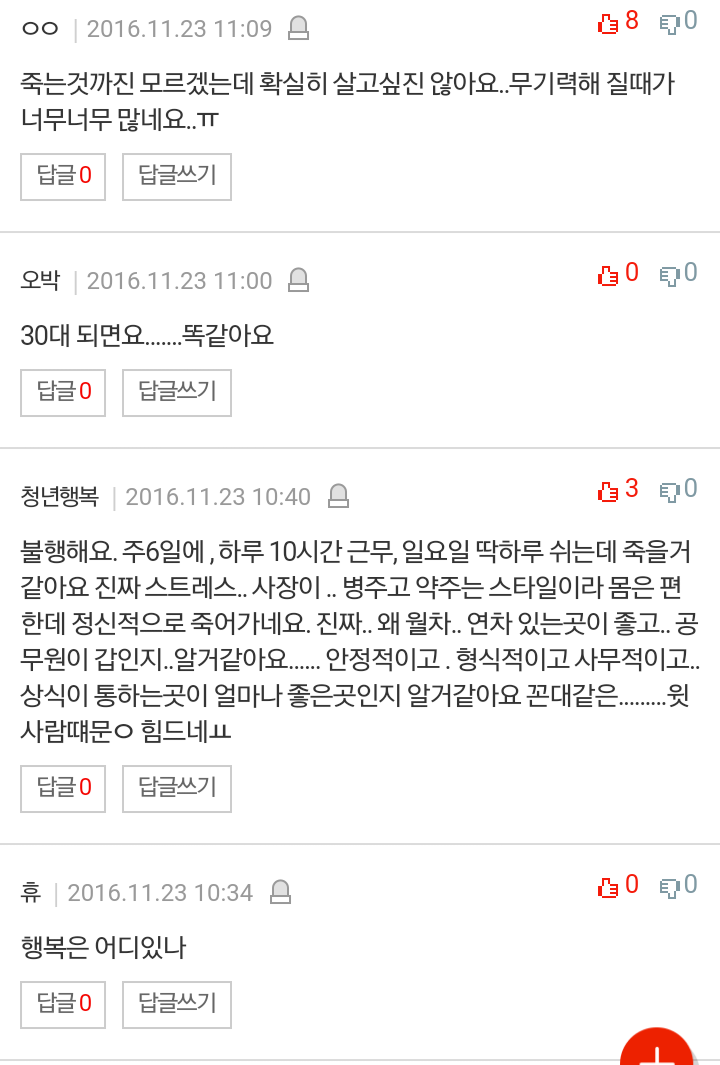Viewport: 720px width, 1065px height.
Task: Write a reply to 오박's comment
Action: [x=177, y=392]
